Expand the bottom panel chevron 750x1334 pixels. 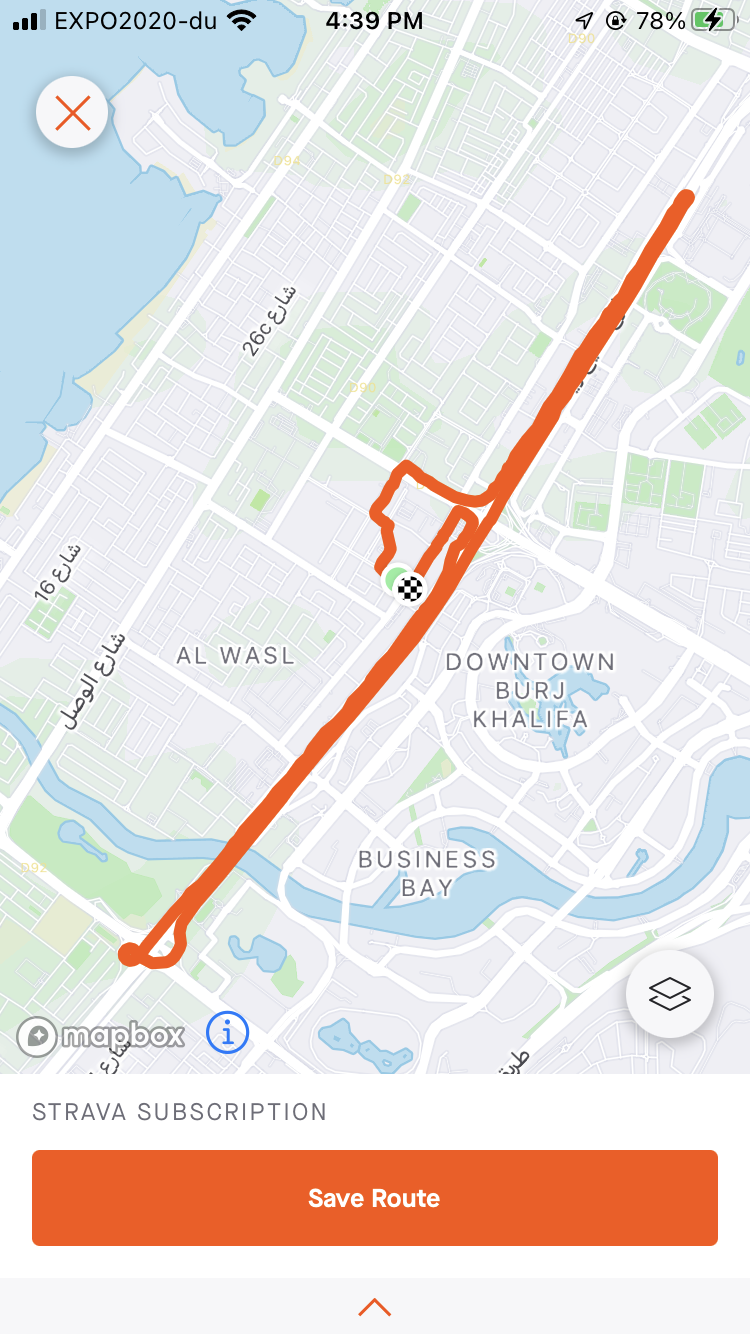pyautogui.click(x=375, y=1305)
